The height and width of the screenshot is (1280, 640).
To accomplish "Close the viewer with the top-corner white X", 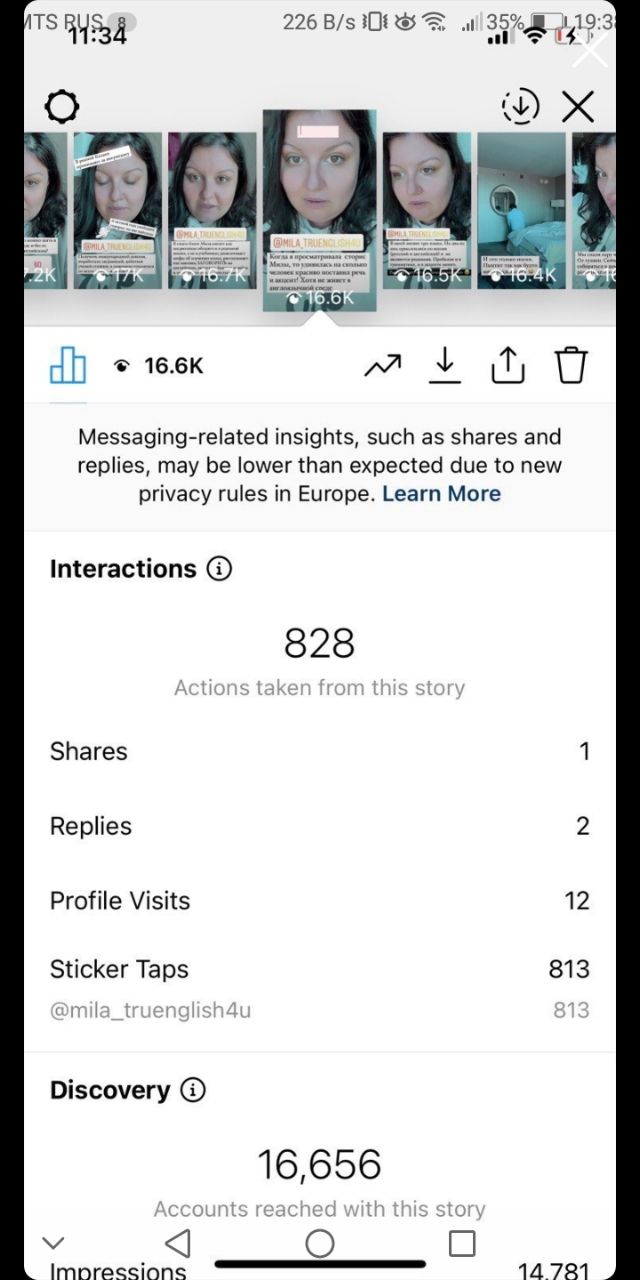I will (590, 48).
